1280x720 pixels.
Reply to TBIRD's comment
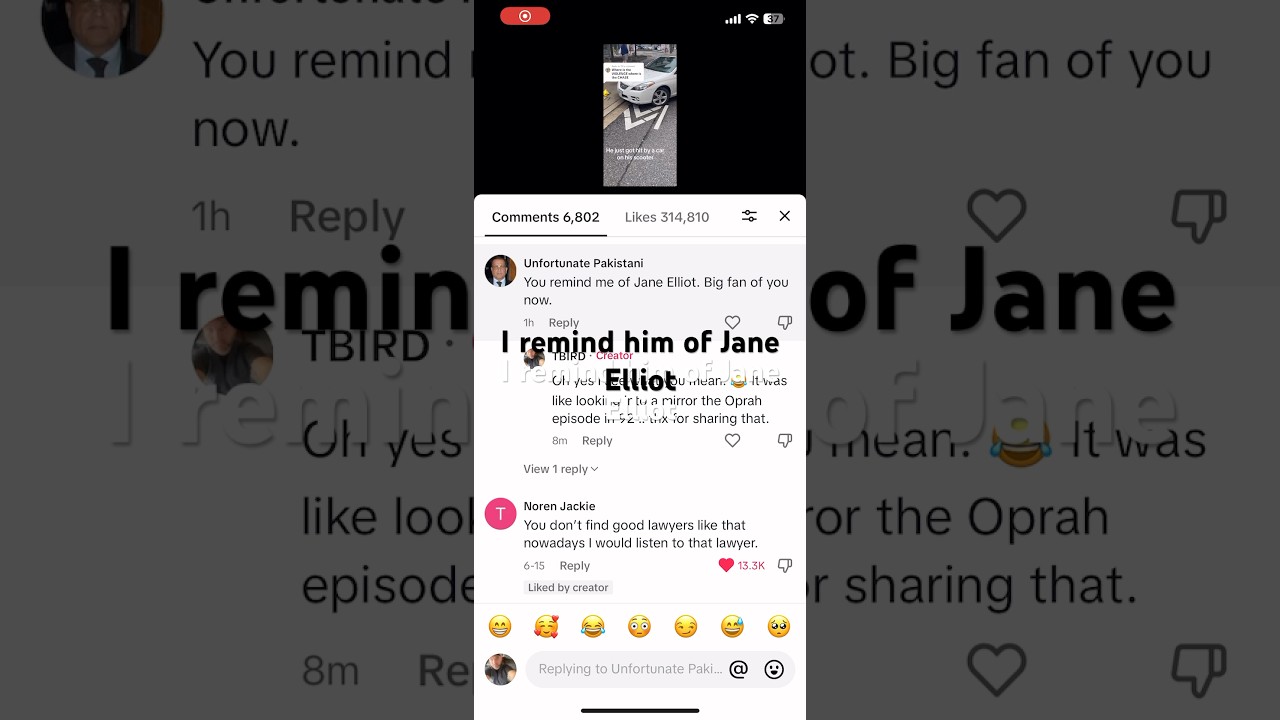597,441
